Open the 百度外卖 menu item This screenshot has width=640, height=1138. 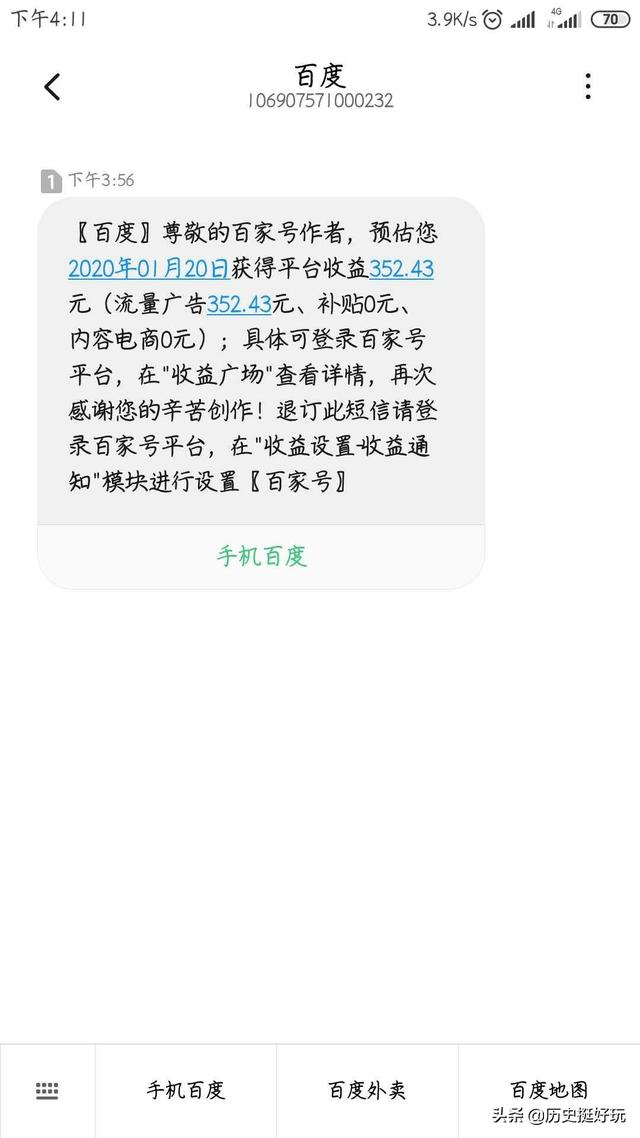click(x=367, y=1090)
